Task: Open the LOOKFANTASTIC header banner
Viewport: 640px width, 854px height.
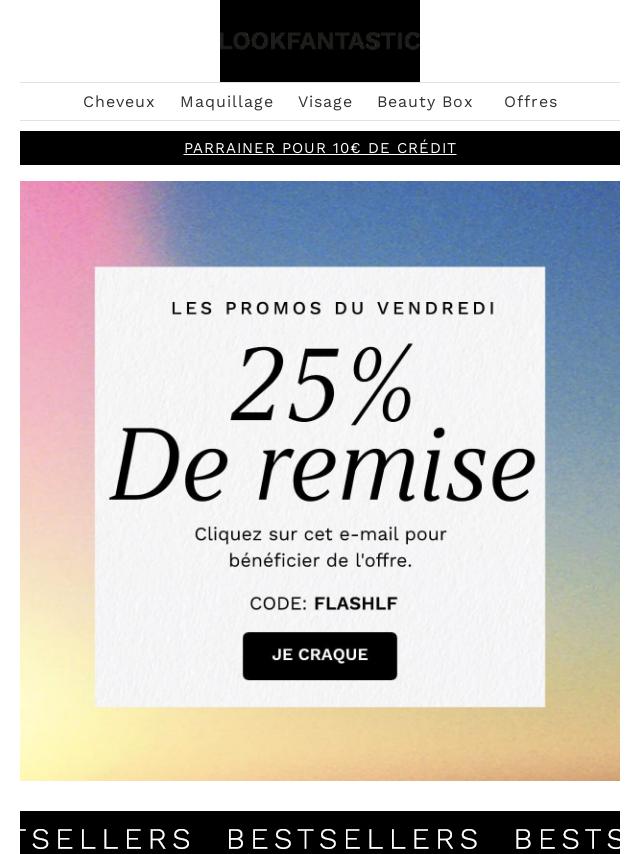Action: click(x=320, y=41)
